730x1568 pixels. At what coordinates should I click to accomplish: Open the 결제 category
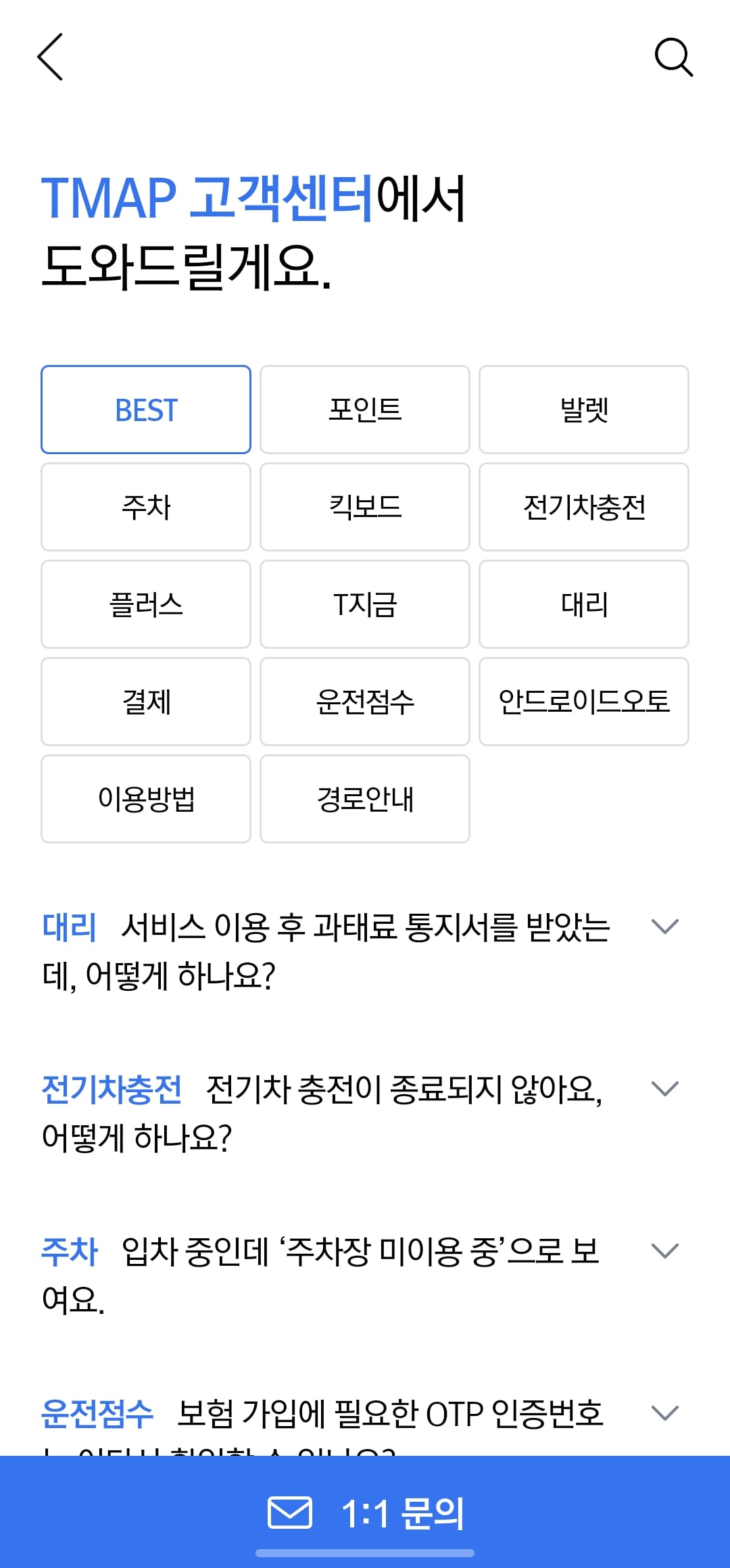[x=145, y=702]
